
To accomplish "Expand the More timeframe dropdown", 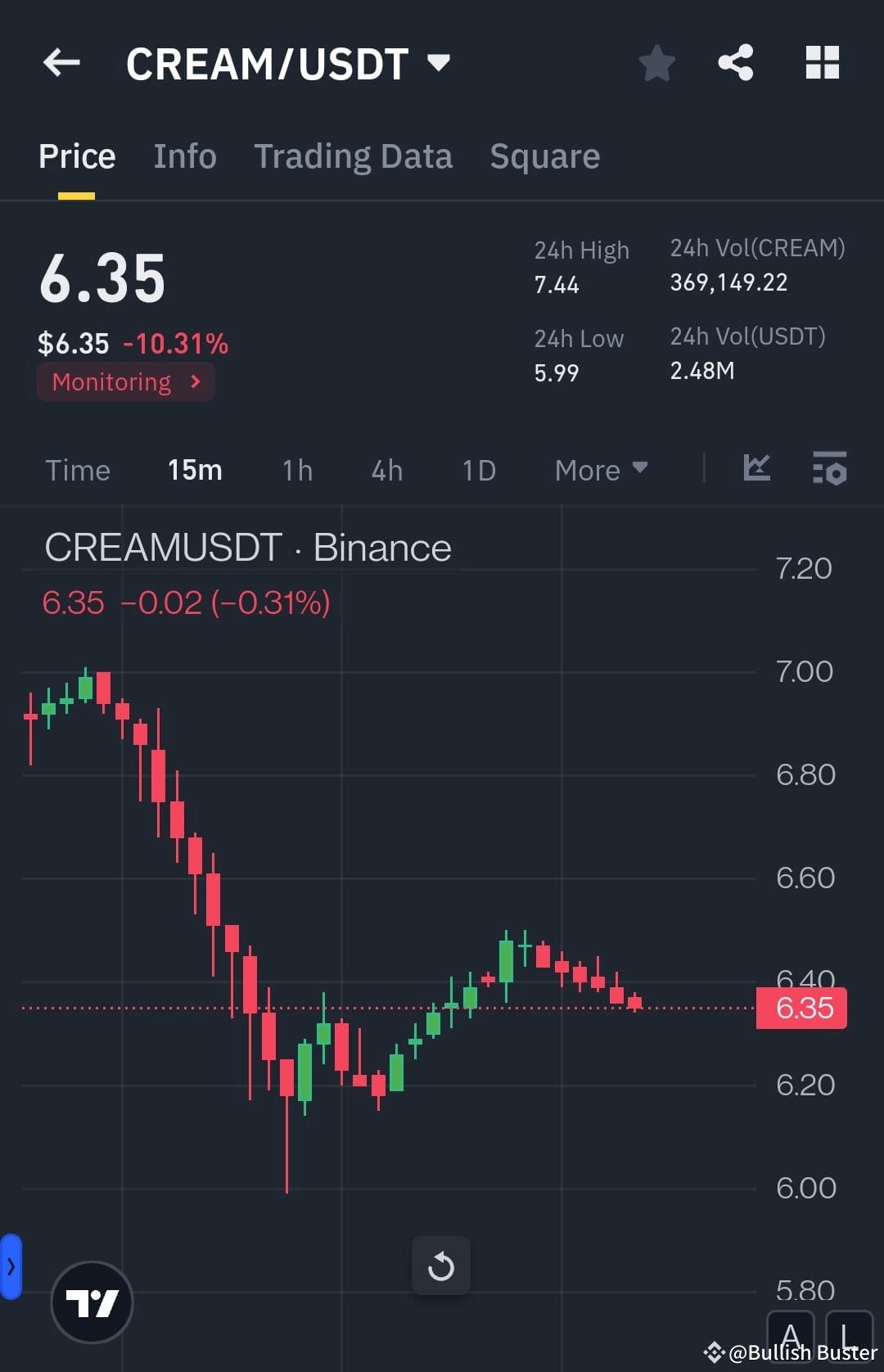I will coord(600,470).
